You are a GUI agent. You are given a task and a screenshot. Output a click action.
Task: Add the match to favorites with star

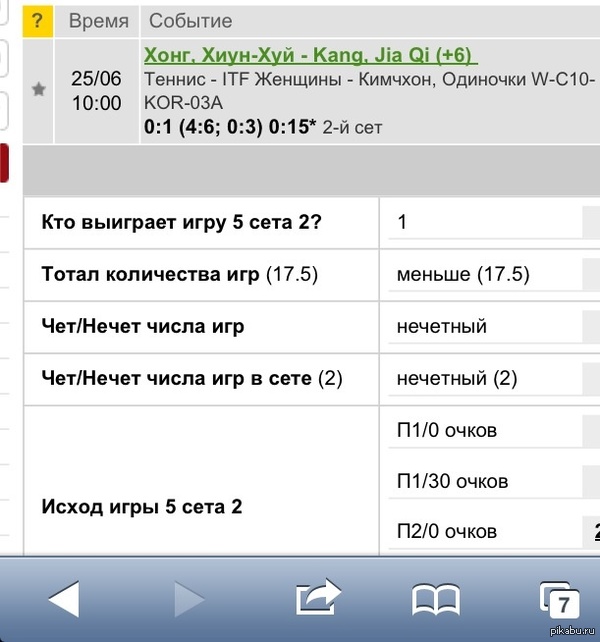click(x=39, y=90)
